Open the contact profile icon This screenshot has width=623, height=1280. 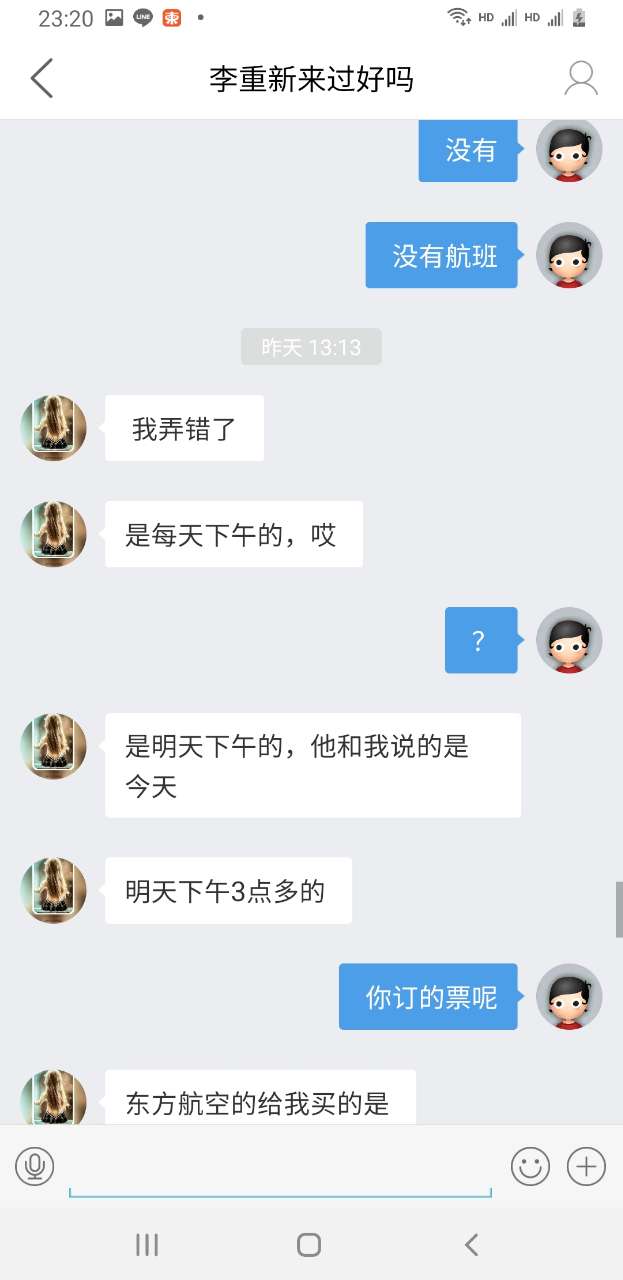click(x=580, y=78)
